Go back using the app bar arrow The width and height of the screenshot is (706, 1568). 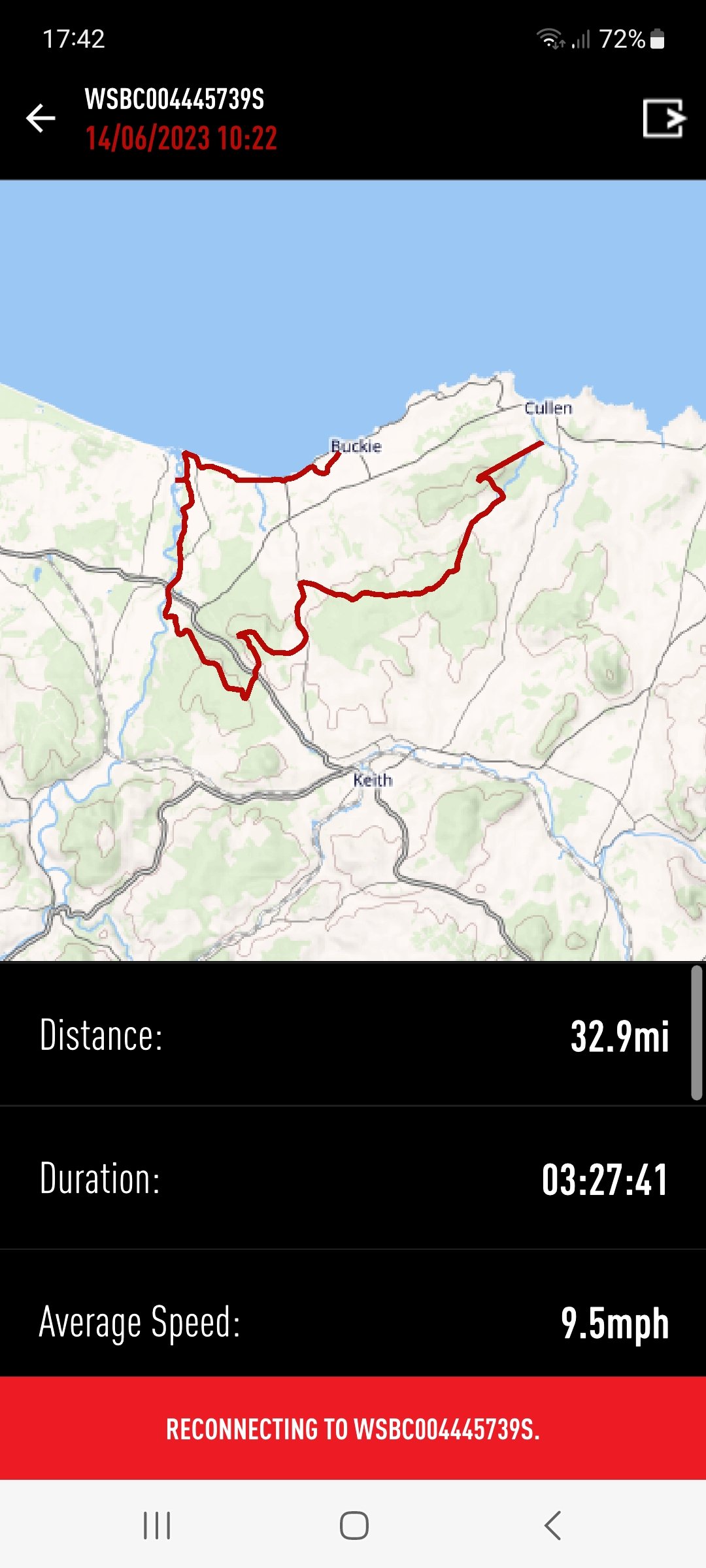click(x=41, y=118)
